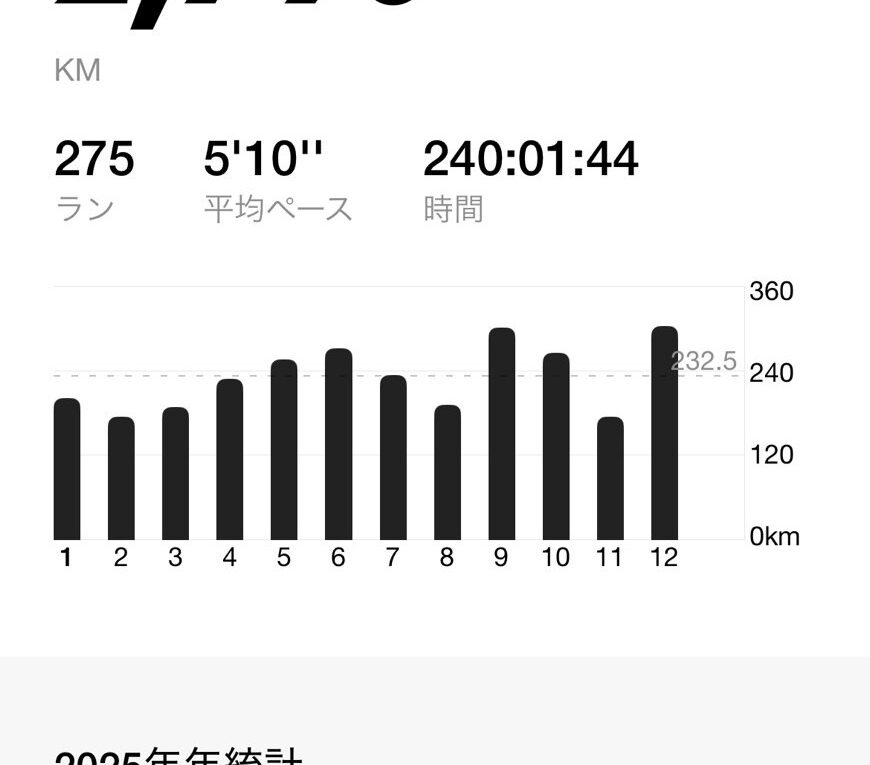Show distance for month 9 bar
Screen dimensions: 870x765
(502, 434)
